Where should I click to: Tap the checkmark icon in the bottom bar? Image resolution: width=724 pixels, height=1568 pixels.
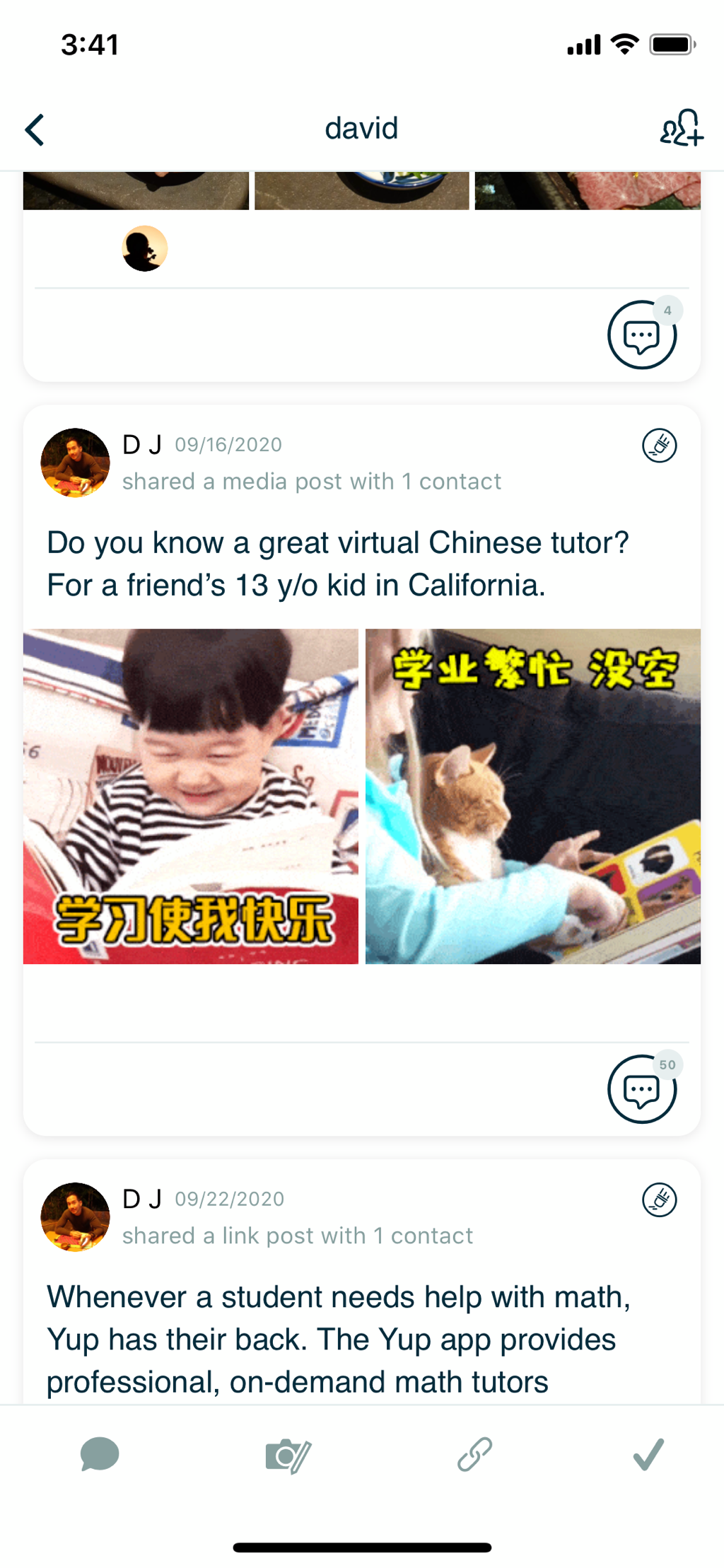tap(648, 1454)
